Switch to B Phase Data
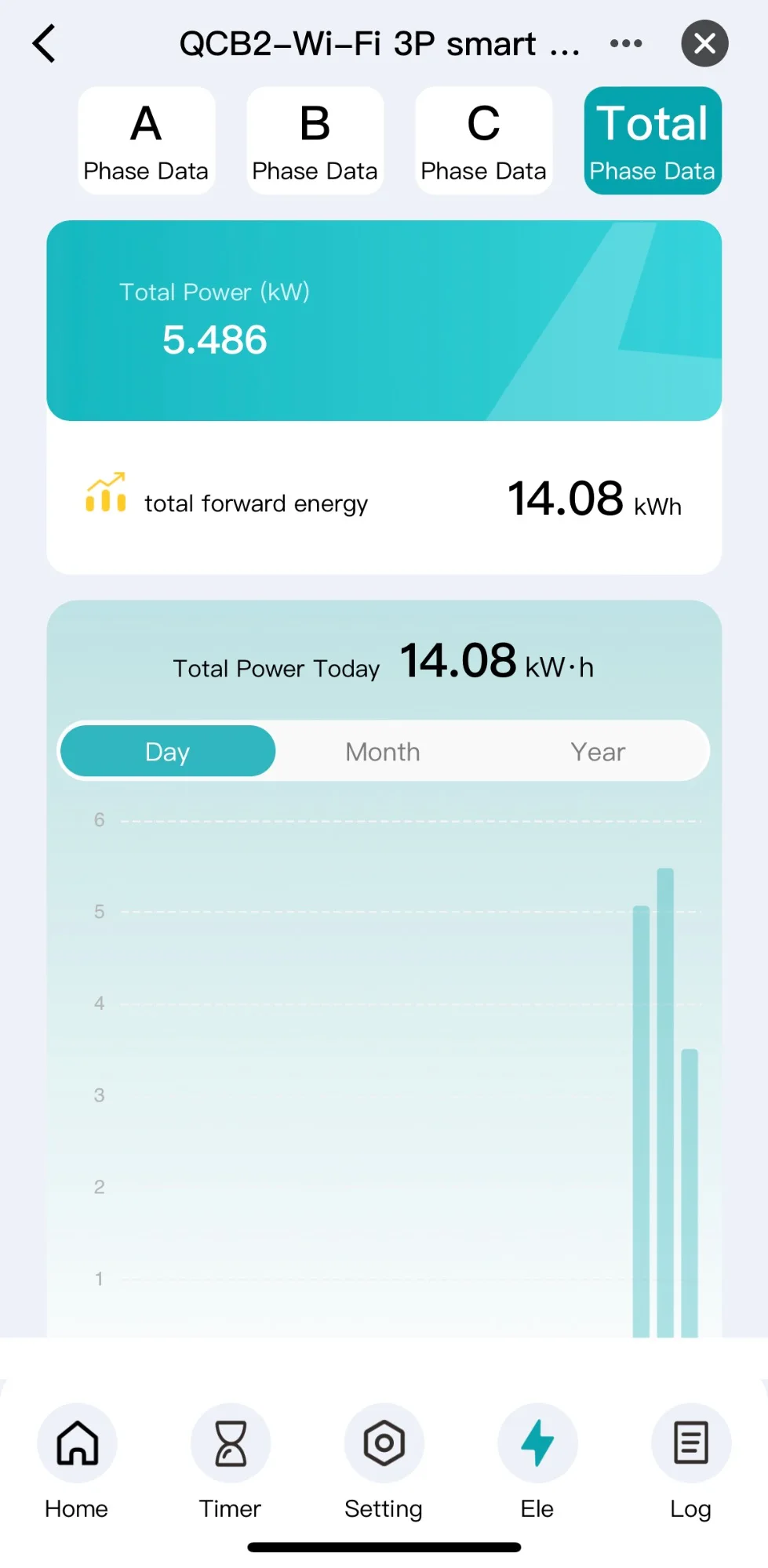 click(x=315, y=141)
